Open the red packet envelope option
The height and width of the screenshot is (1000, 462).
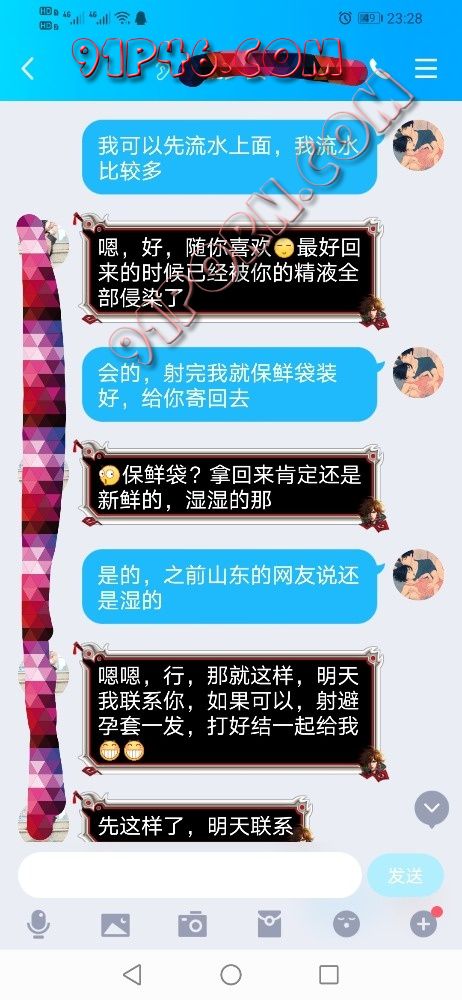[269, 924]
